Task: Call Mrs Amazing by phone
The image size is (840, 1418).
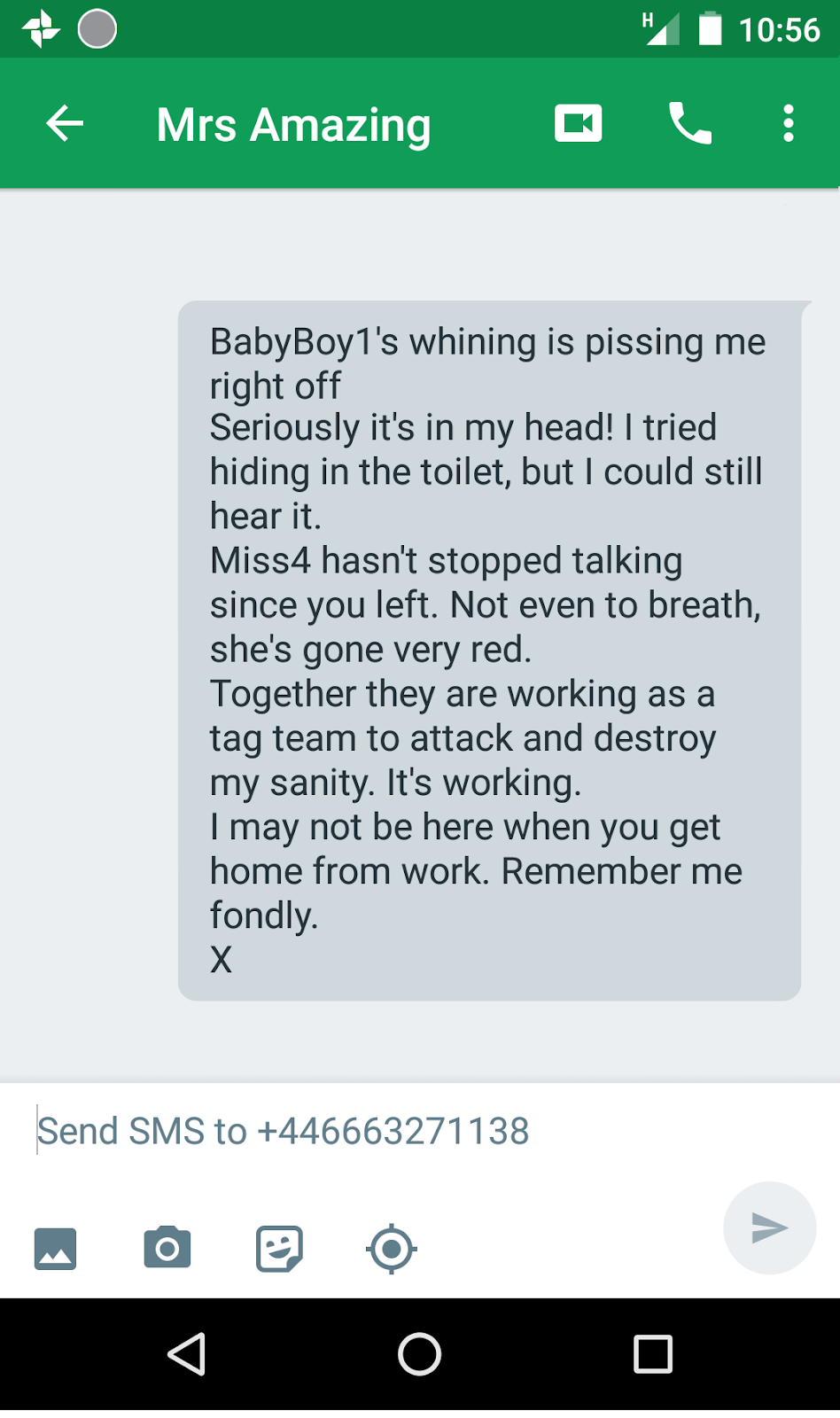Action: (x=690, y=123)
